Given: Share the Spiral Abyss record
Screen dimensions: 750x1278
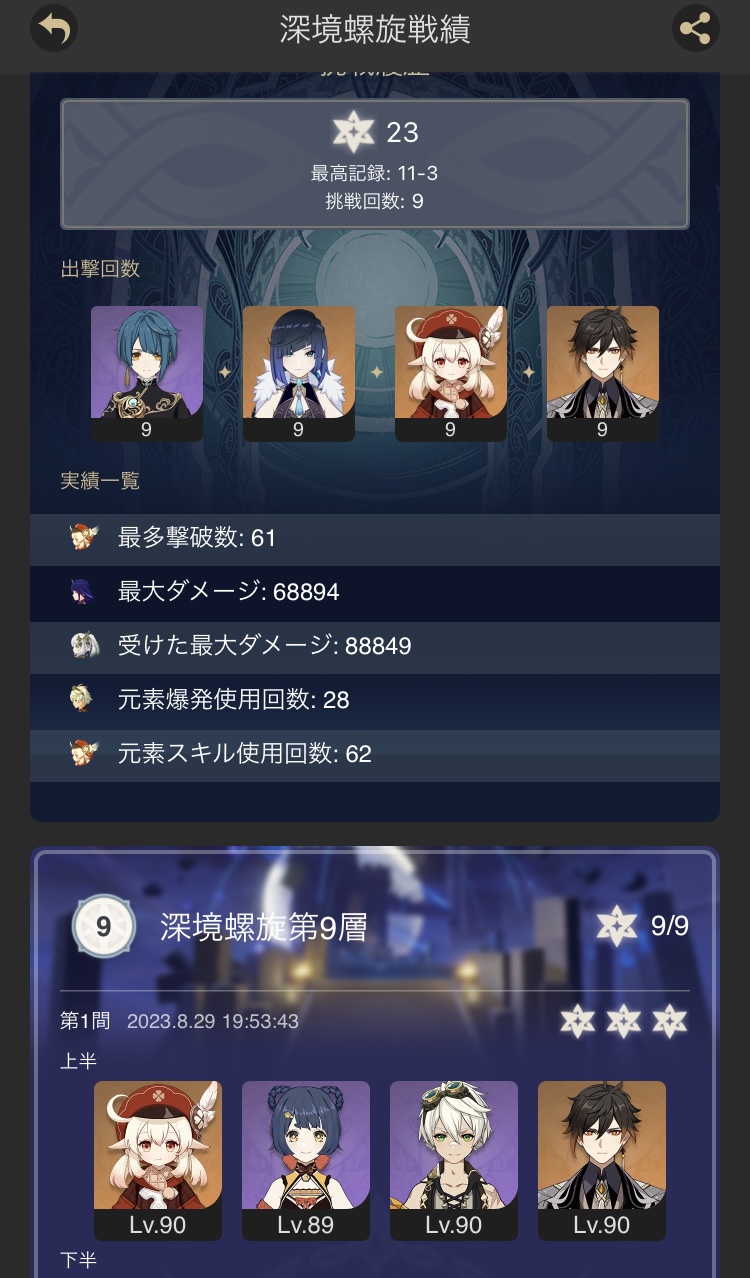Looking at the screenshot, I should tap(695, 29).
